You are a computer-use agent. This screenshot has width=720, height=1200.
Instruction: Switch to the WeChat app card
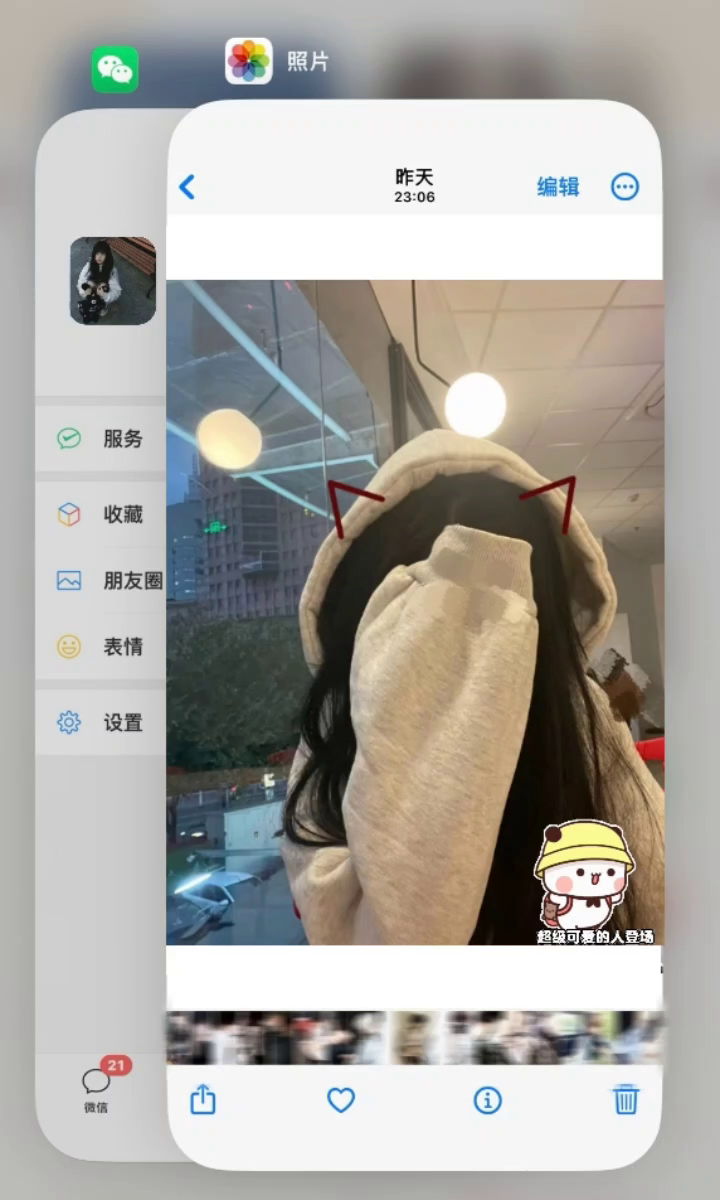(100, 600)
